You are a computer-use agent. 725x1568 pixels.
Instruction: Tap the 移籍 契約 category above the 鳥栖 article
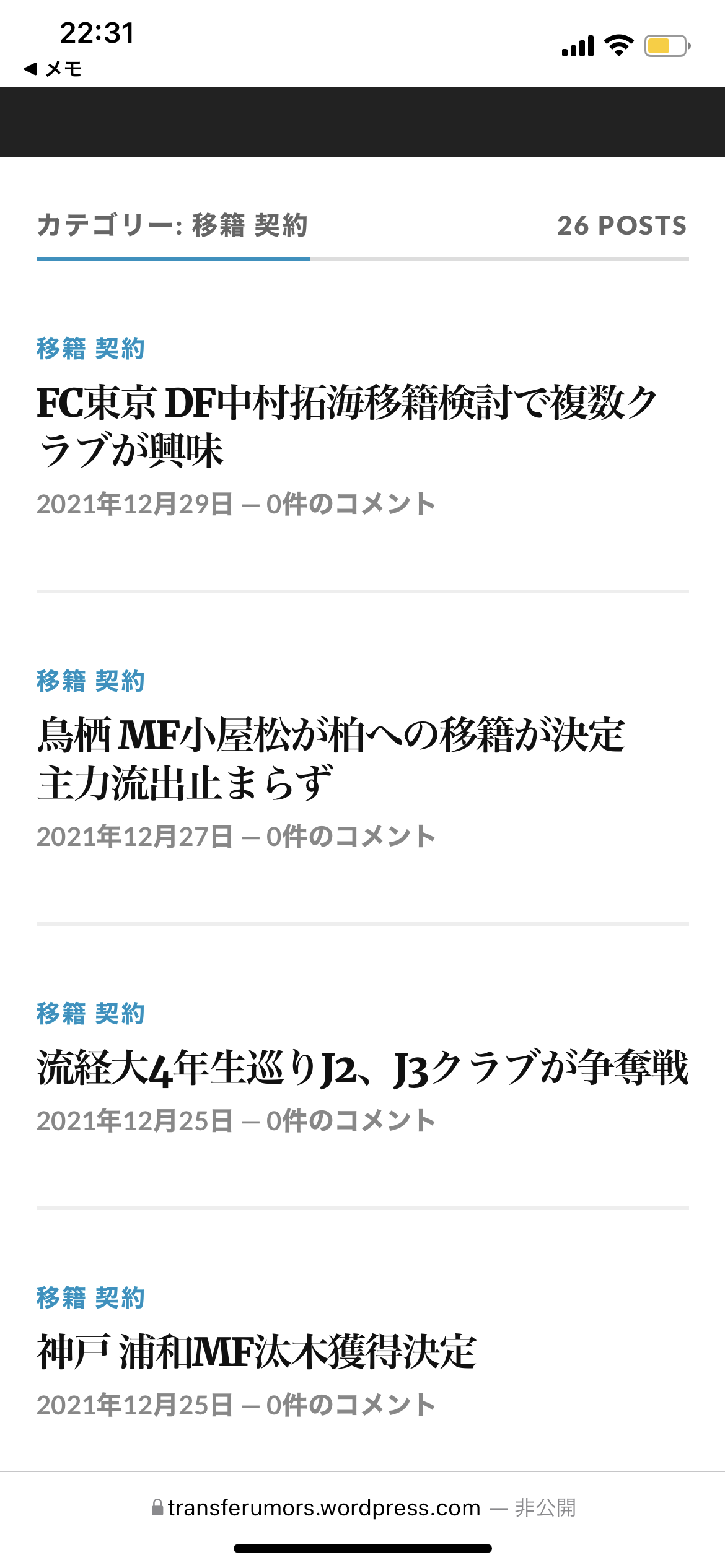click(90, 681)
